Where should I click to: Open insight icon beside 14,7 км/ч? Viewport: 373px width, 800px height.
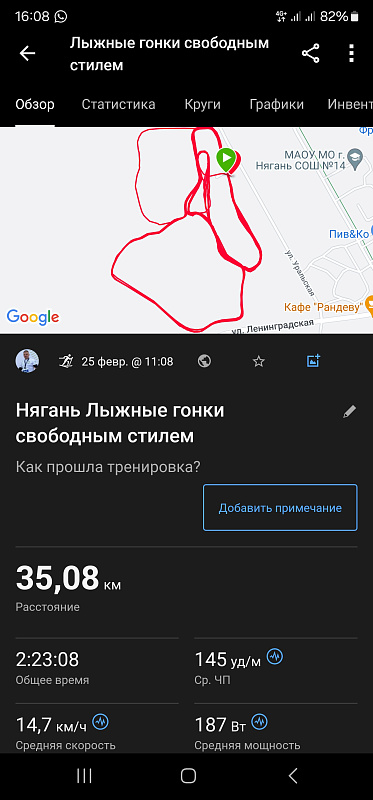[x=101, y=721]
